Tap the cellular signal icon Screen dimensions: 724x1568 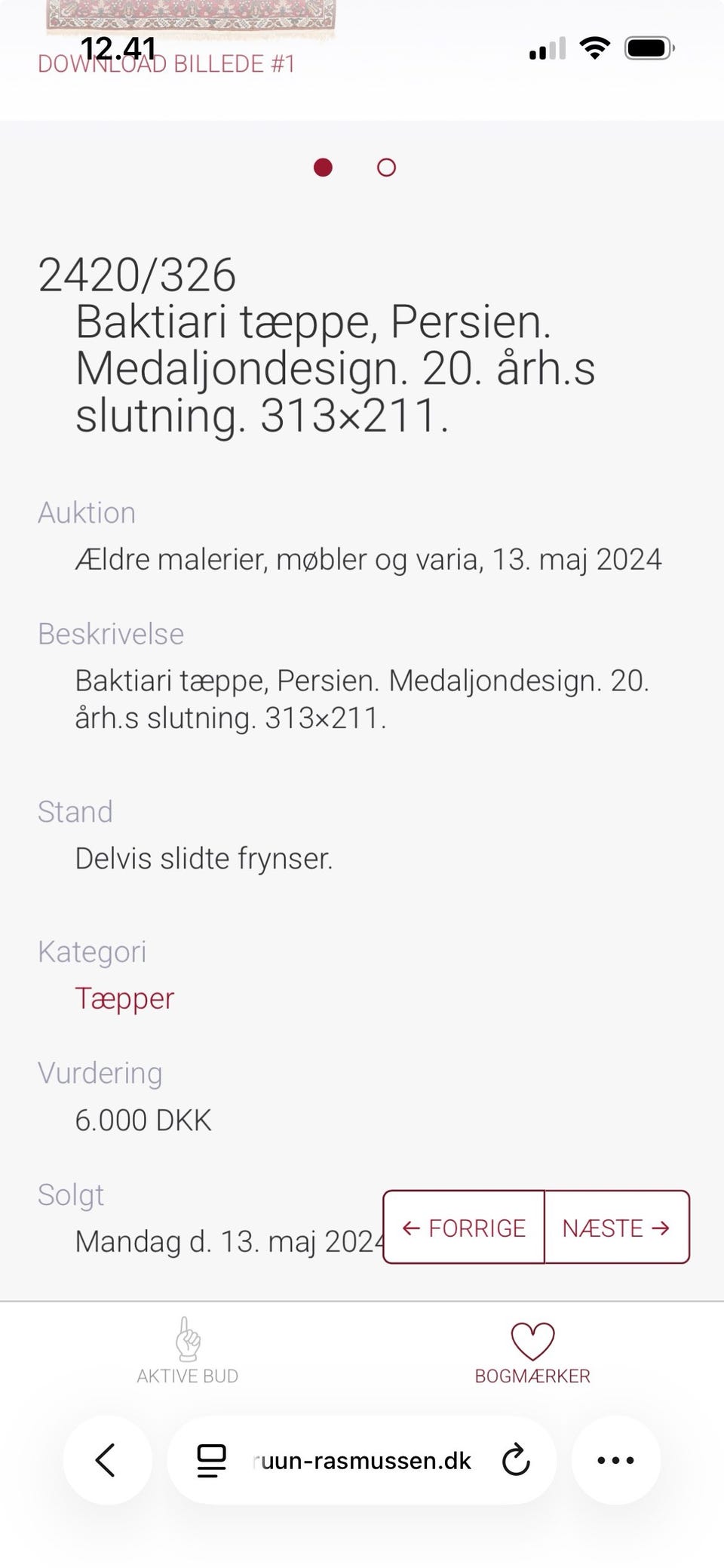click(546, 48)
